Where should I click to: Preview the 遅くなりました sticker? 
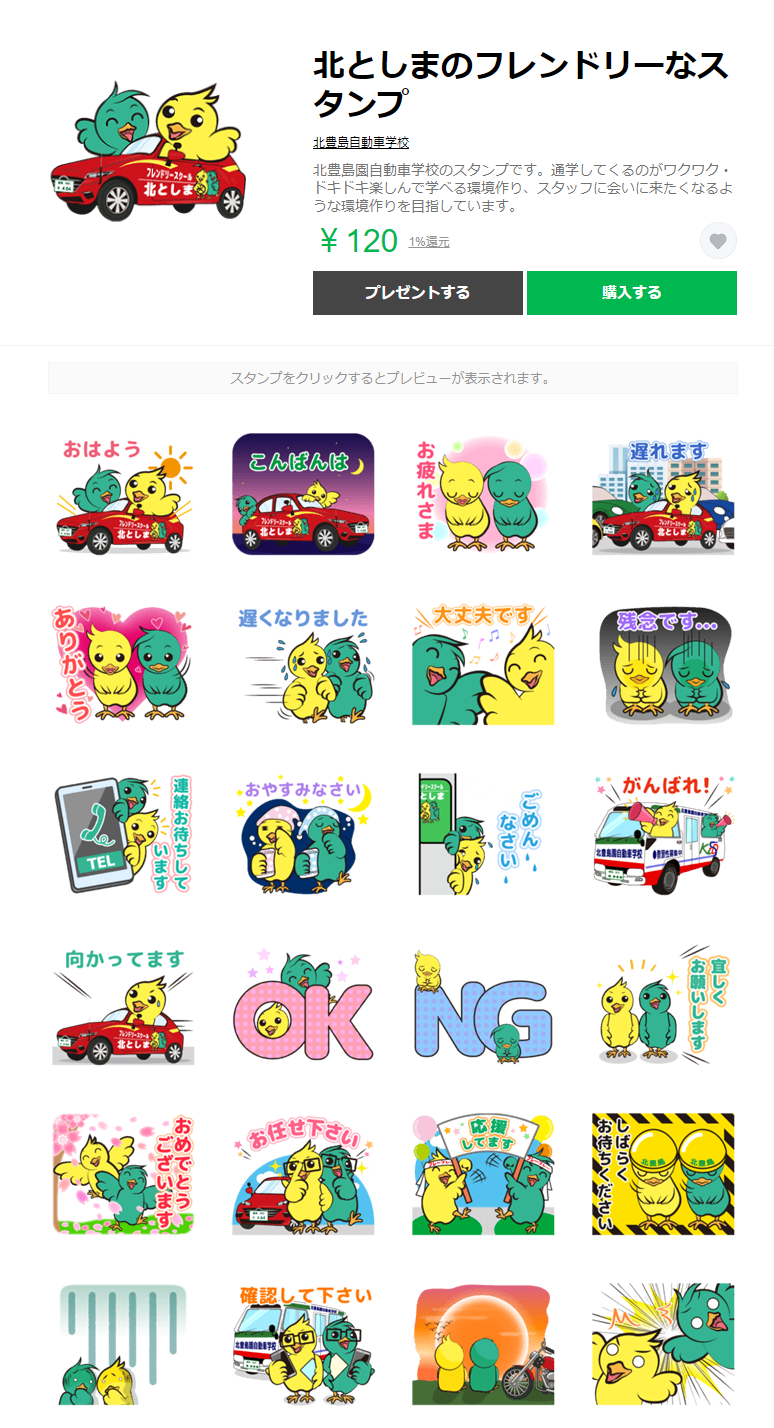(x=303, y=664)
